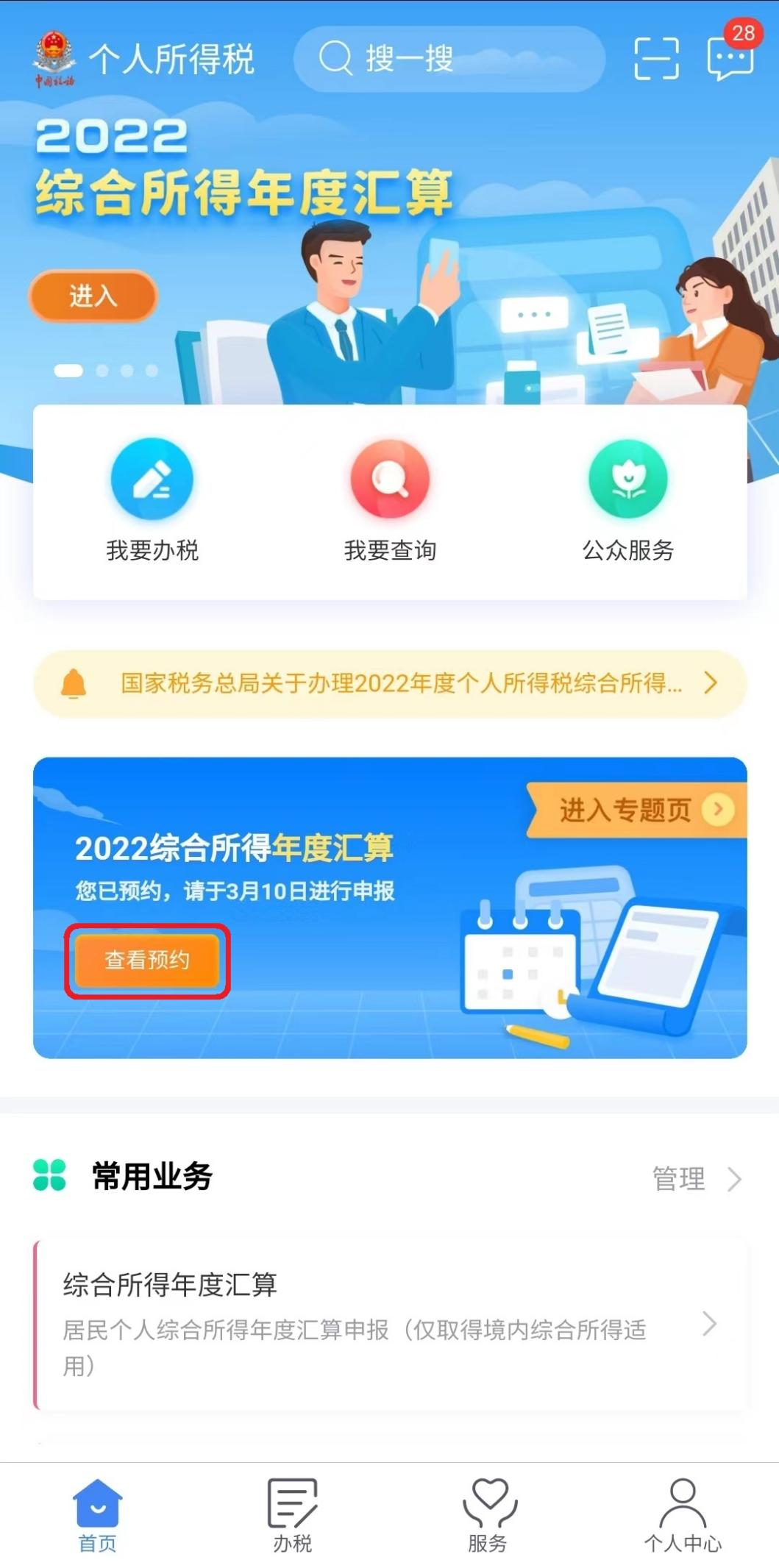This screenshot has width=779, height=1568.
Task: Tap the 查看预约 button
Action: [x=147, y=960]
